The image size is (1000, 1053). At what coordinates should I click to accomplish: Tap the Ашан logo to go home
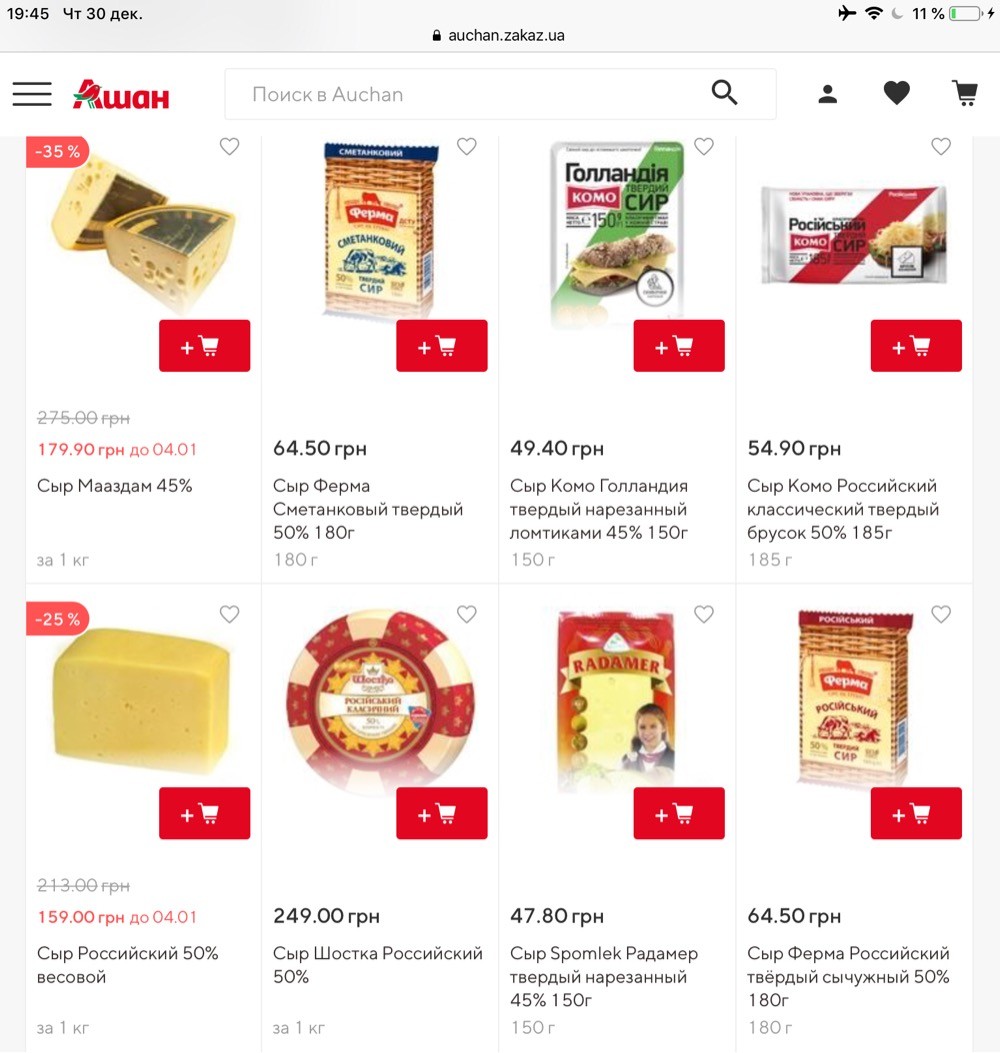[121, 95]
